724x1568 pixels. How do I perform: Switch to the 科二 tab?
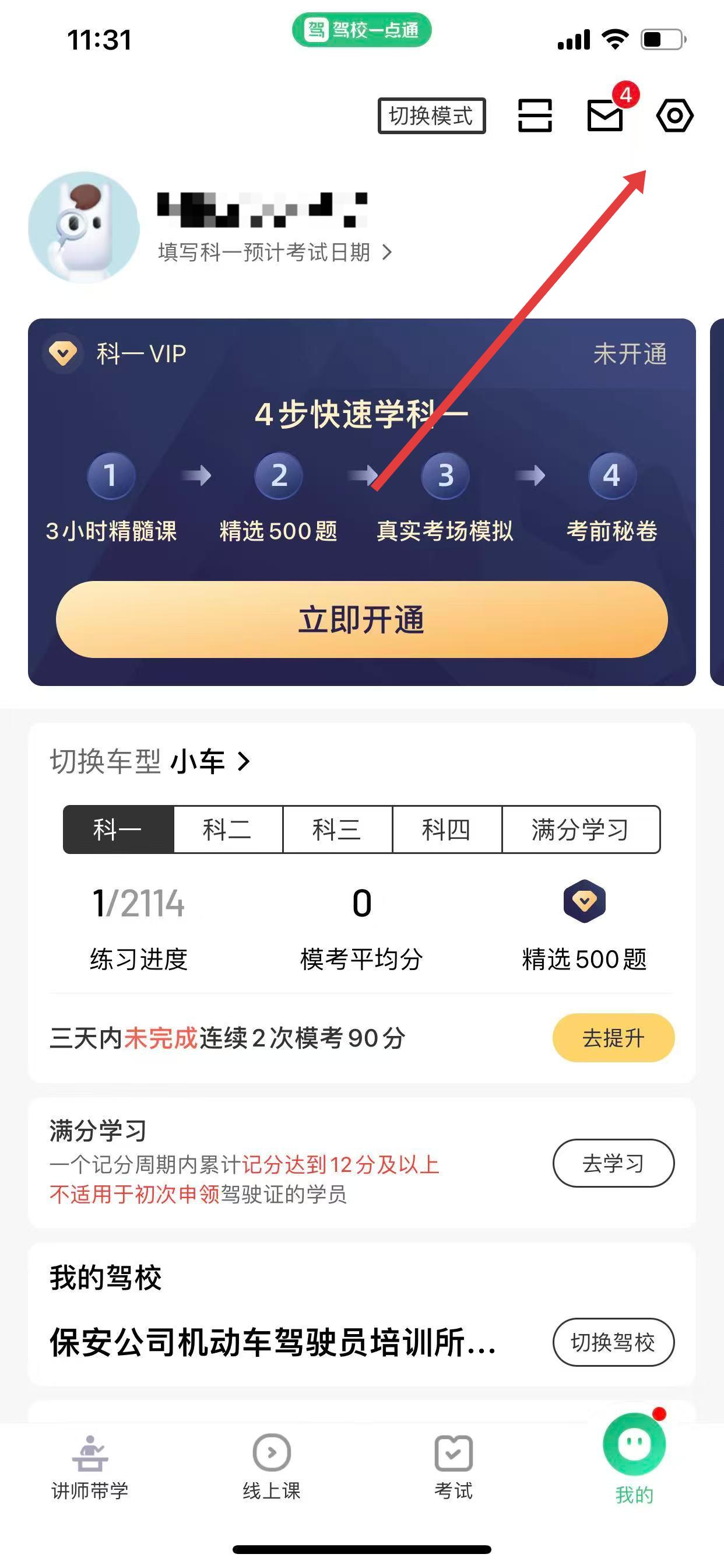(227, 829)
